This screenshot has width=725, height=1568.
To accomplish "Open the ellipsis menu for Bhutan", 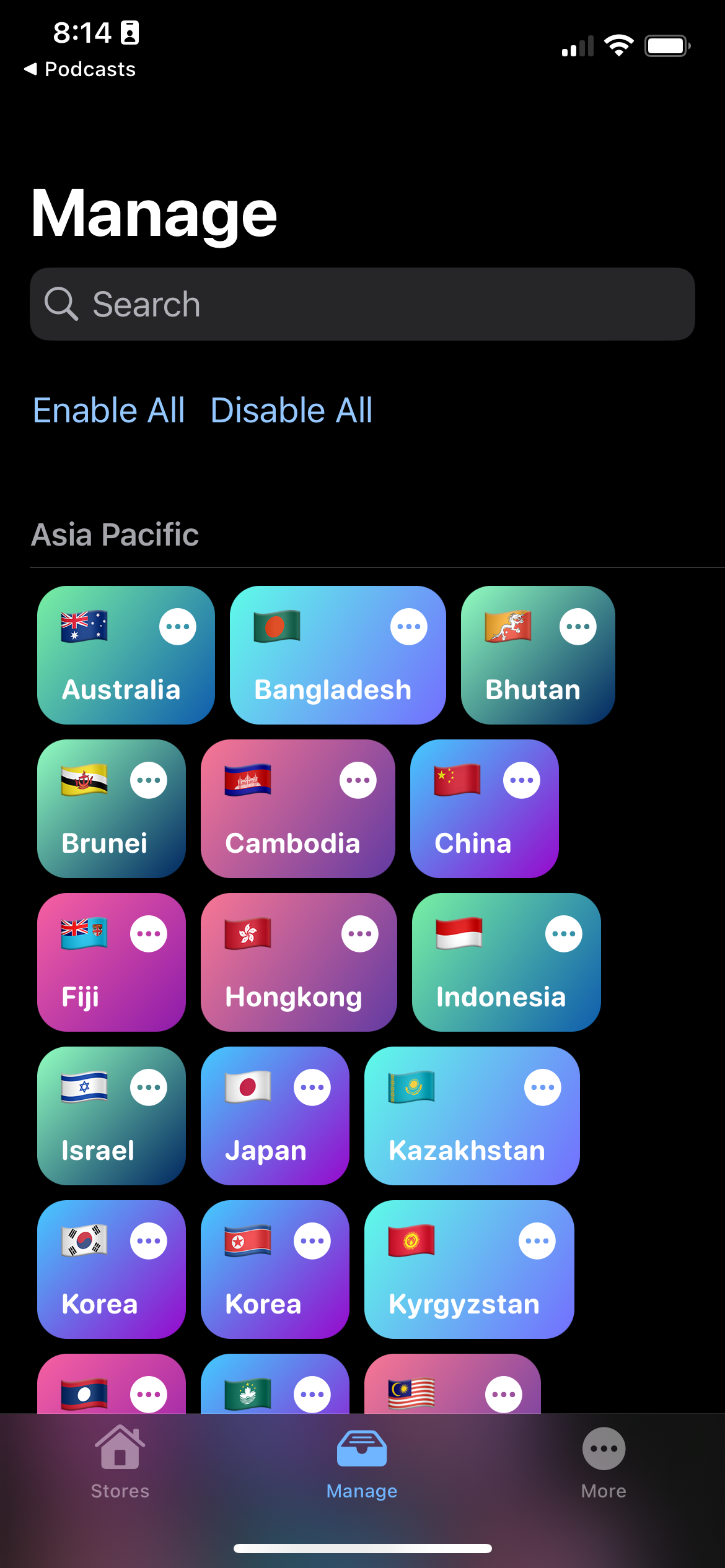I will pos(578,627).
